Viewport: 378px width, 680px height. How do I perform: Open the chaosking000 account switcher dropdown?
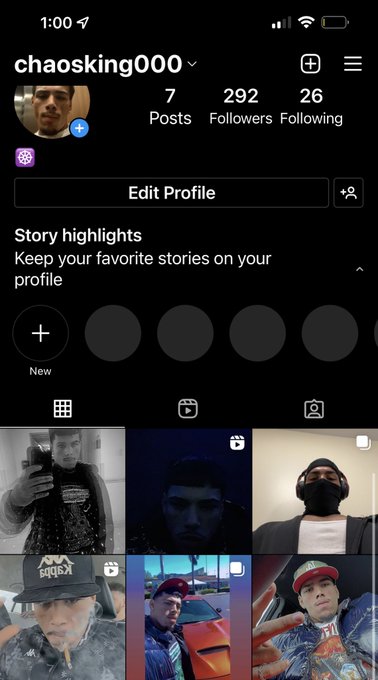click(x=105, y=64)
